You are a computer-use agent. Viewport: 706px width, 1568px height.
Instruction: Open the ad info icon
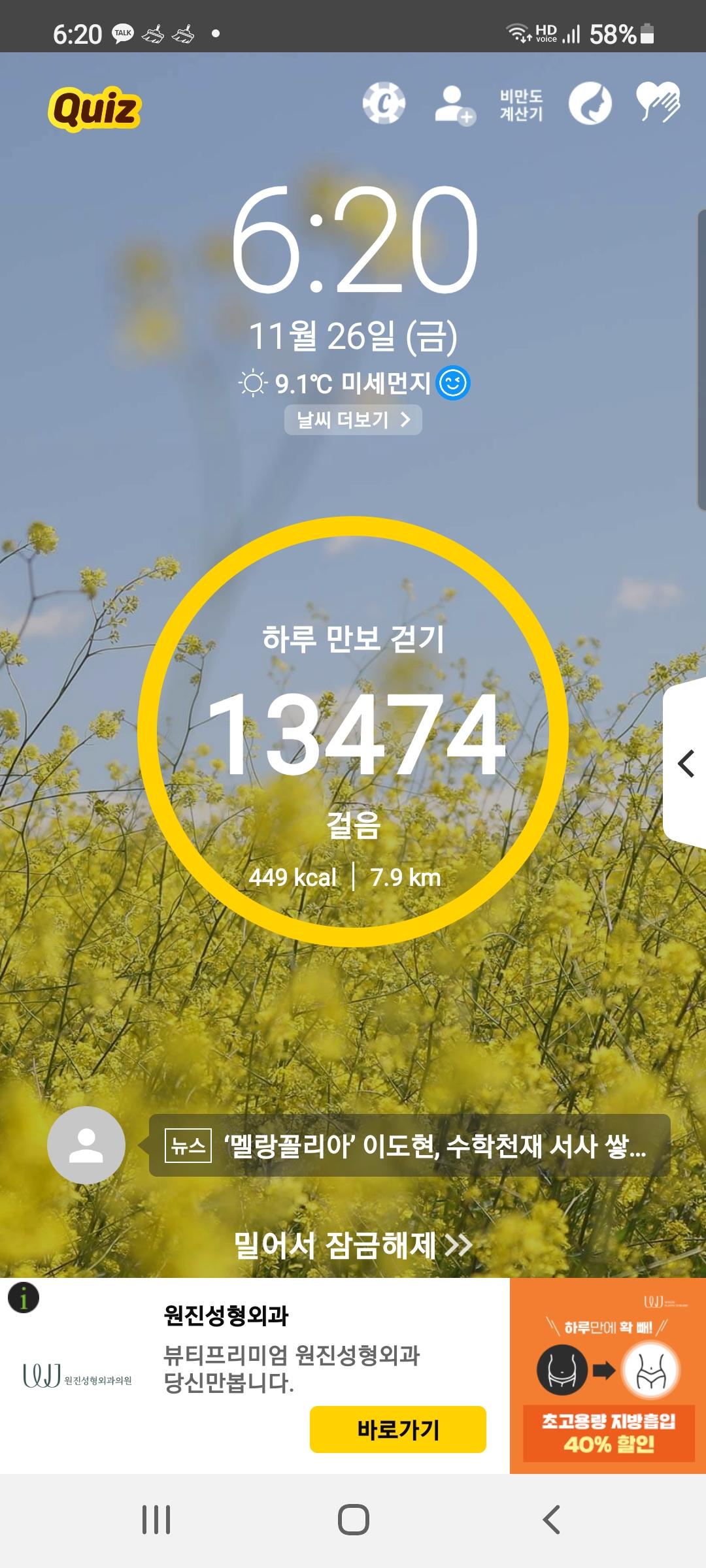(24, 1298)
